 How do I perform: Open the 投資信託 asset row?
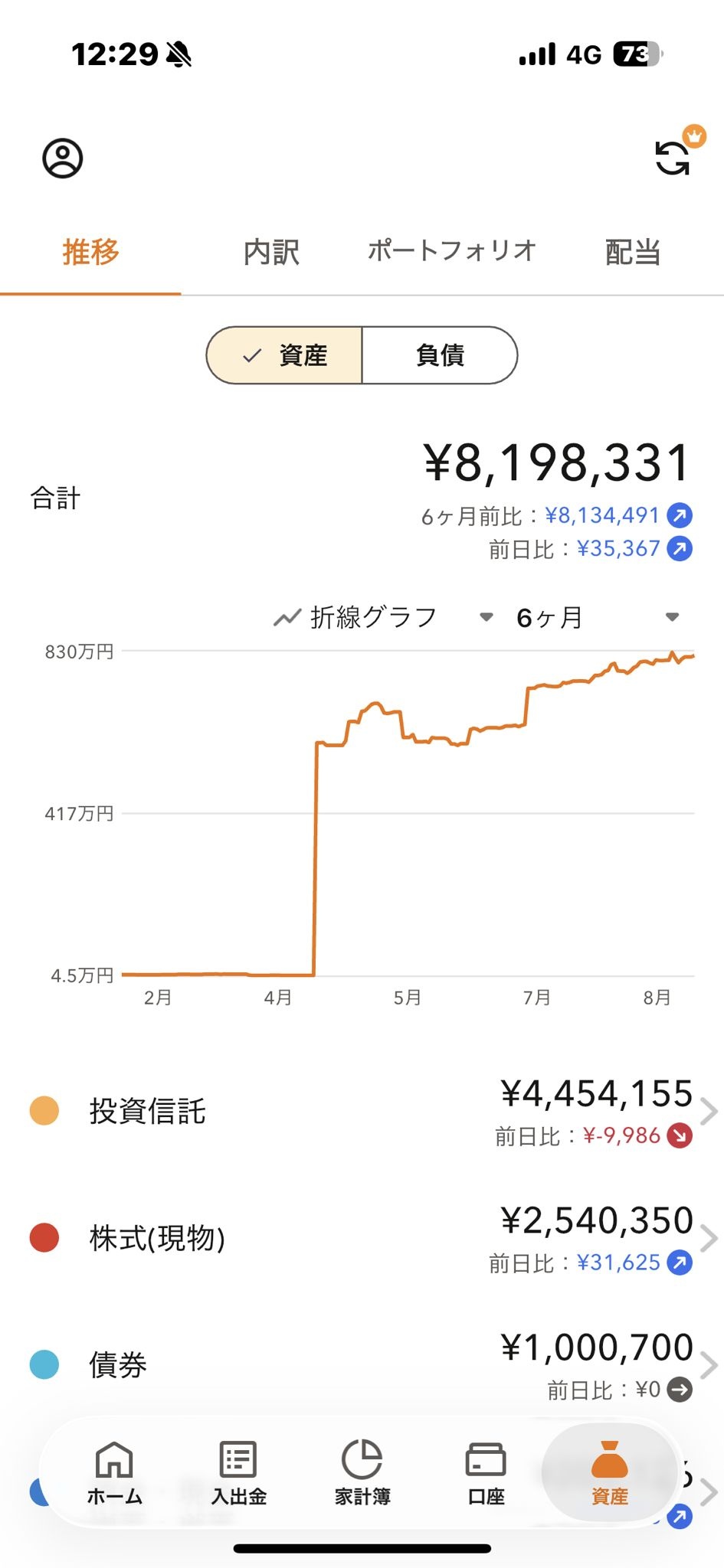(x=362, y=1111)
